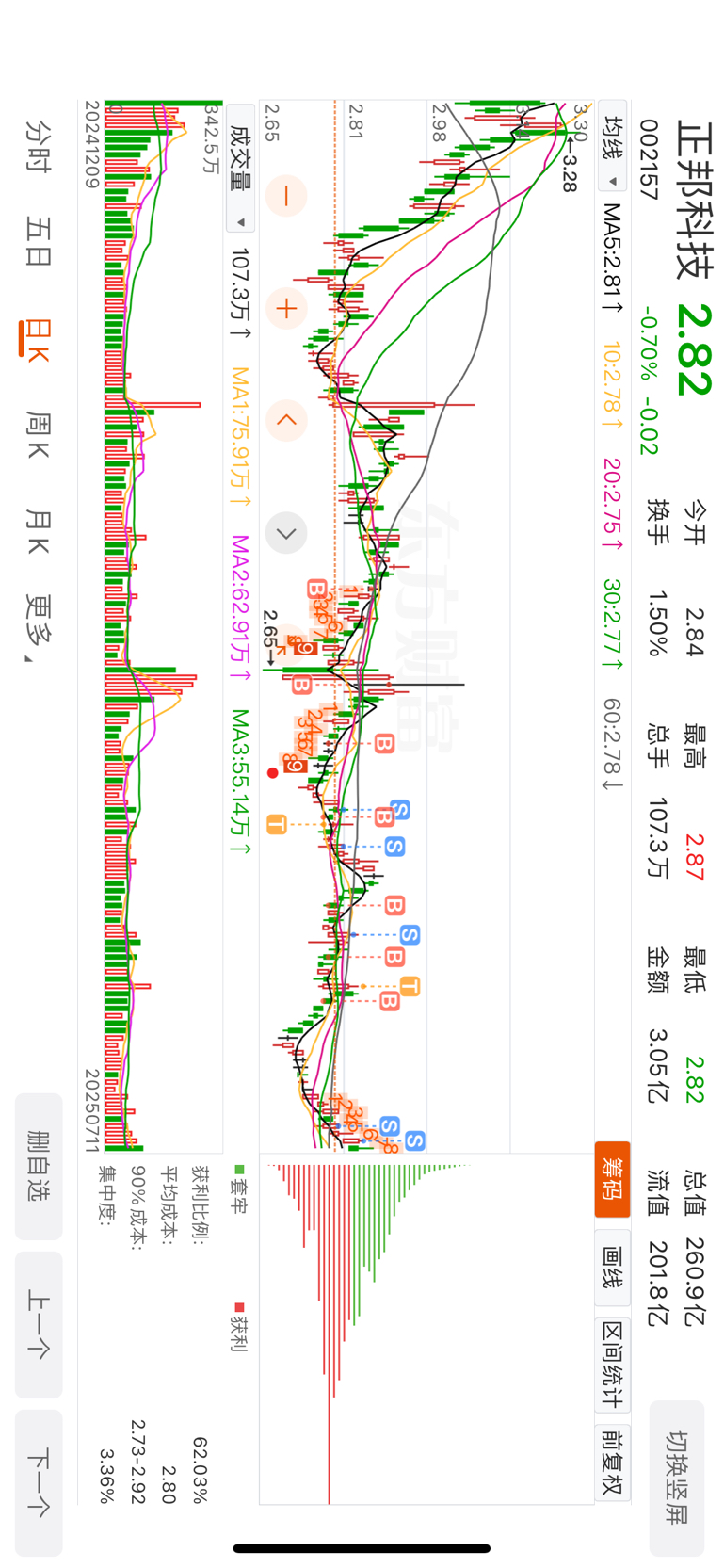Zoom in the chart with plus button
Viewport: 724px width, 1568px height.
click(x=286, y=308)
